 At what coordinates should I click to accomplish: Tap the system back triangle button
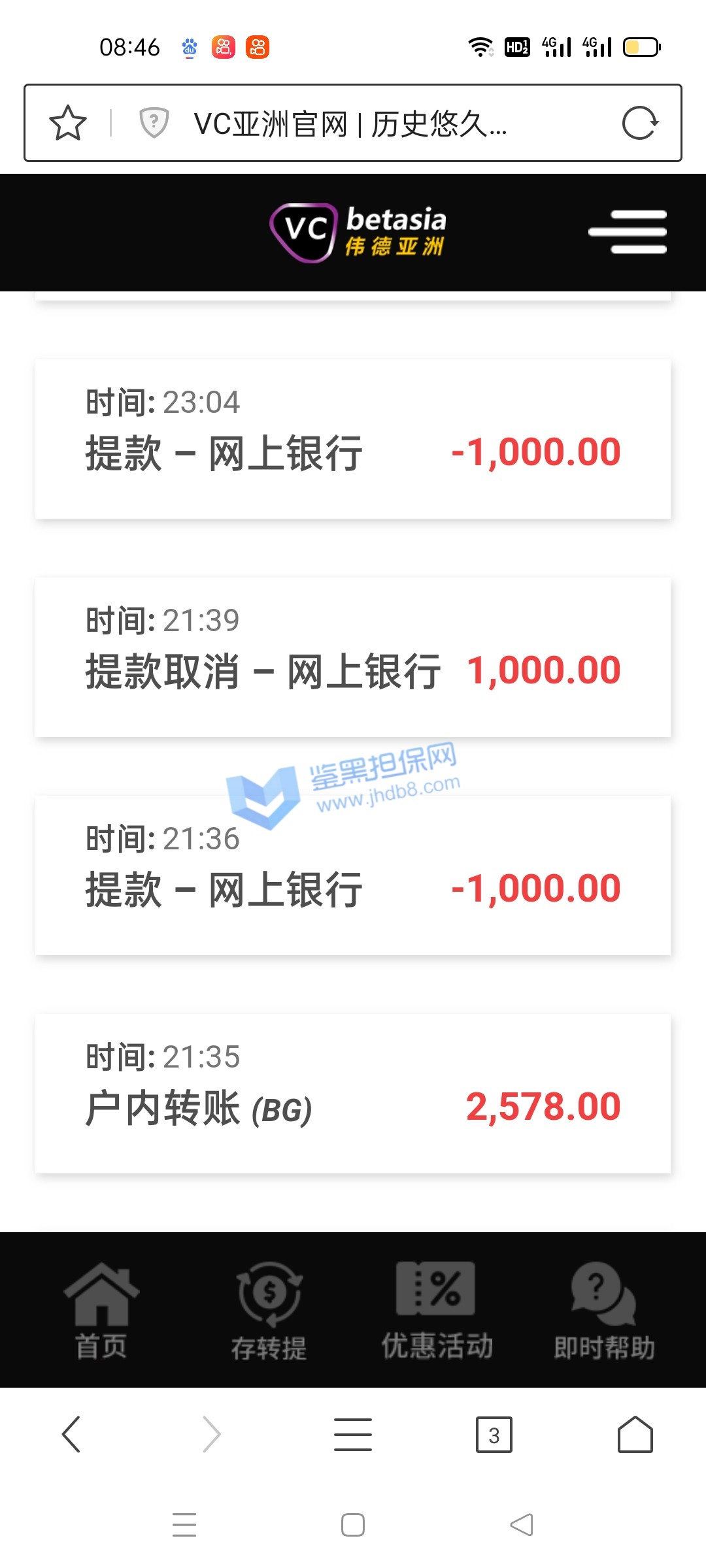coord(522,1525)
